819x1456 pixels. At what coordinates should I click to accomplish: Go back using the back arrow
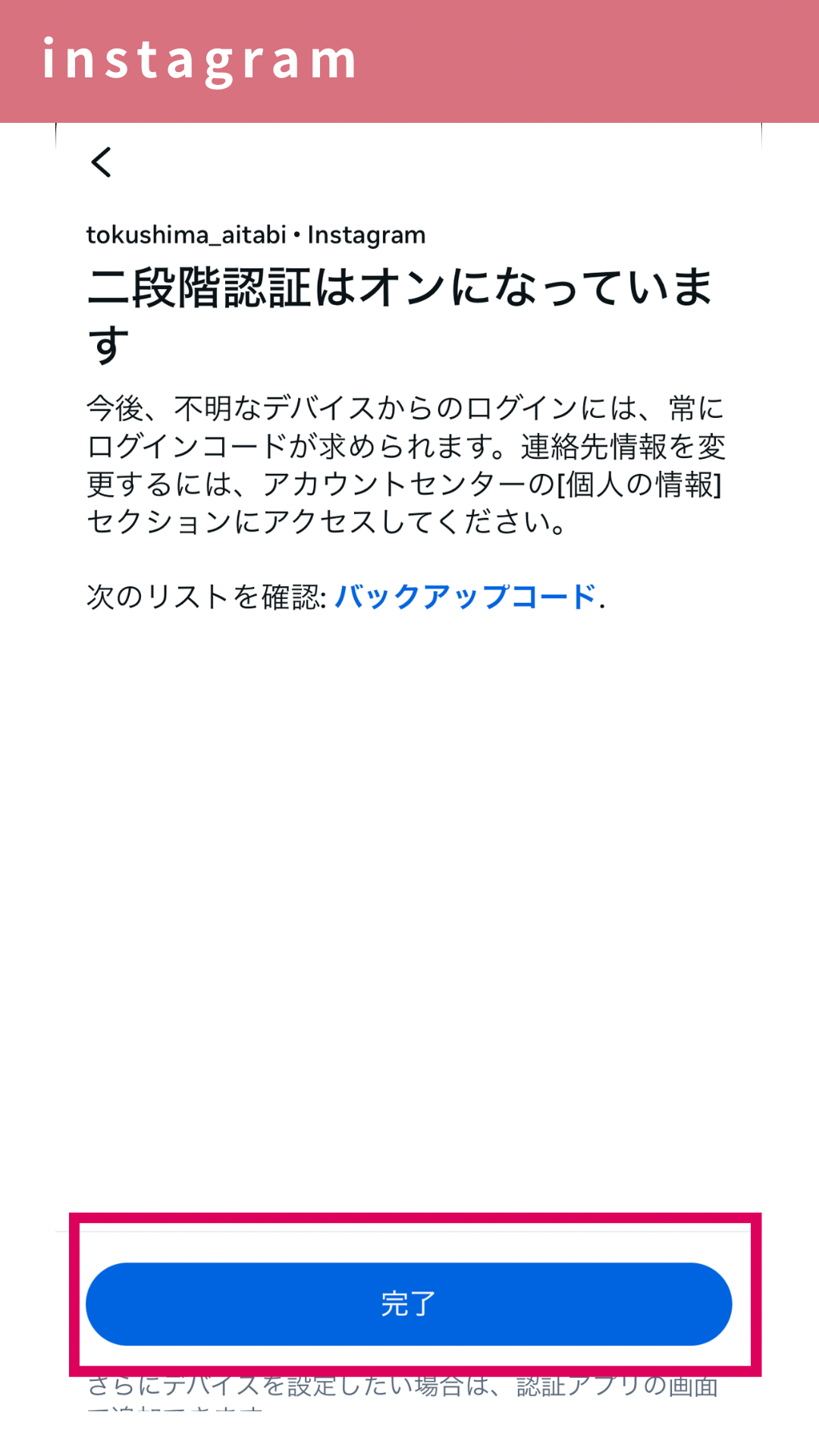(x=102, y=162)
